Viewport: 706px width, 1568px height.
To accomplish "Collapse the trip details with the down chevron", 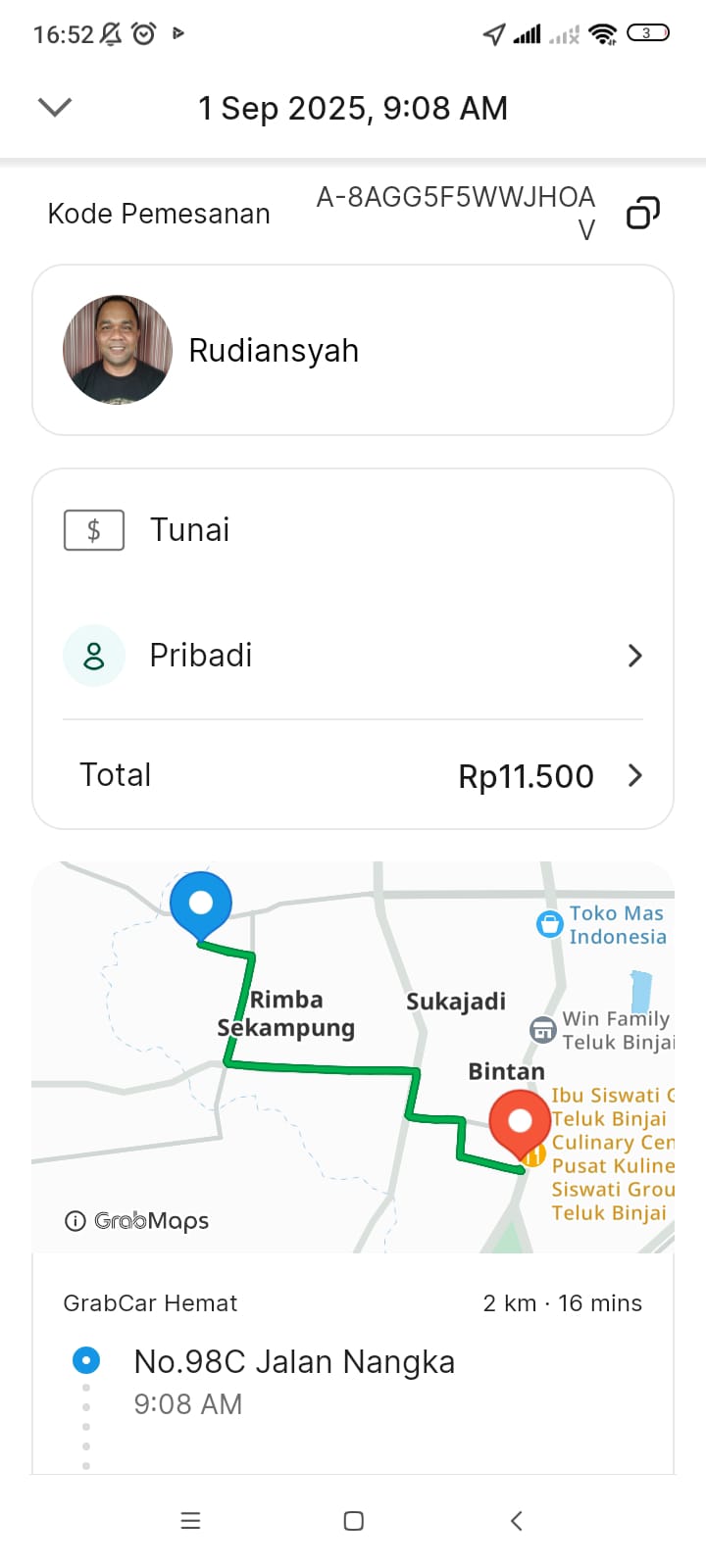I will [55, 107].
